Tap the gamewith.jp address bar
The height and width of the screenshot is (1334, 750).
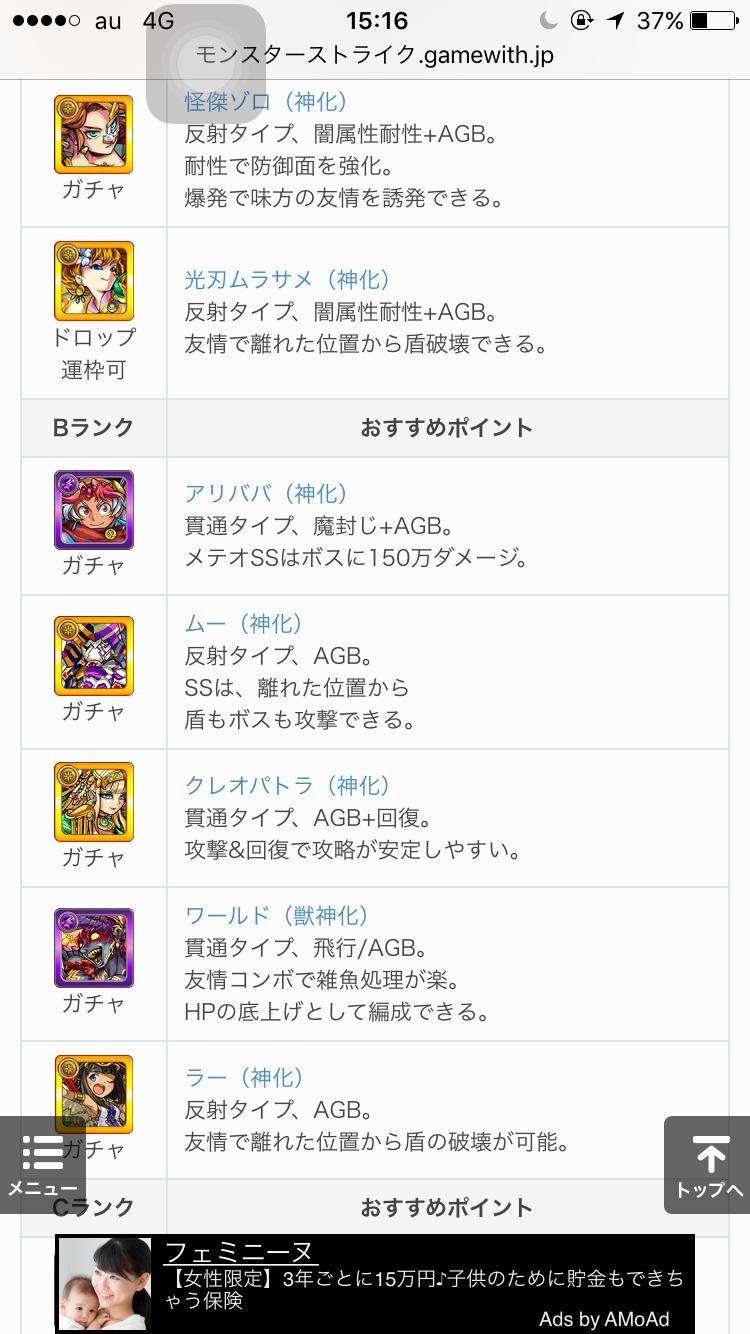[x=374, y=56]
